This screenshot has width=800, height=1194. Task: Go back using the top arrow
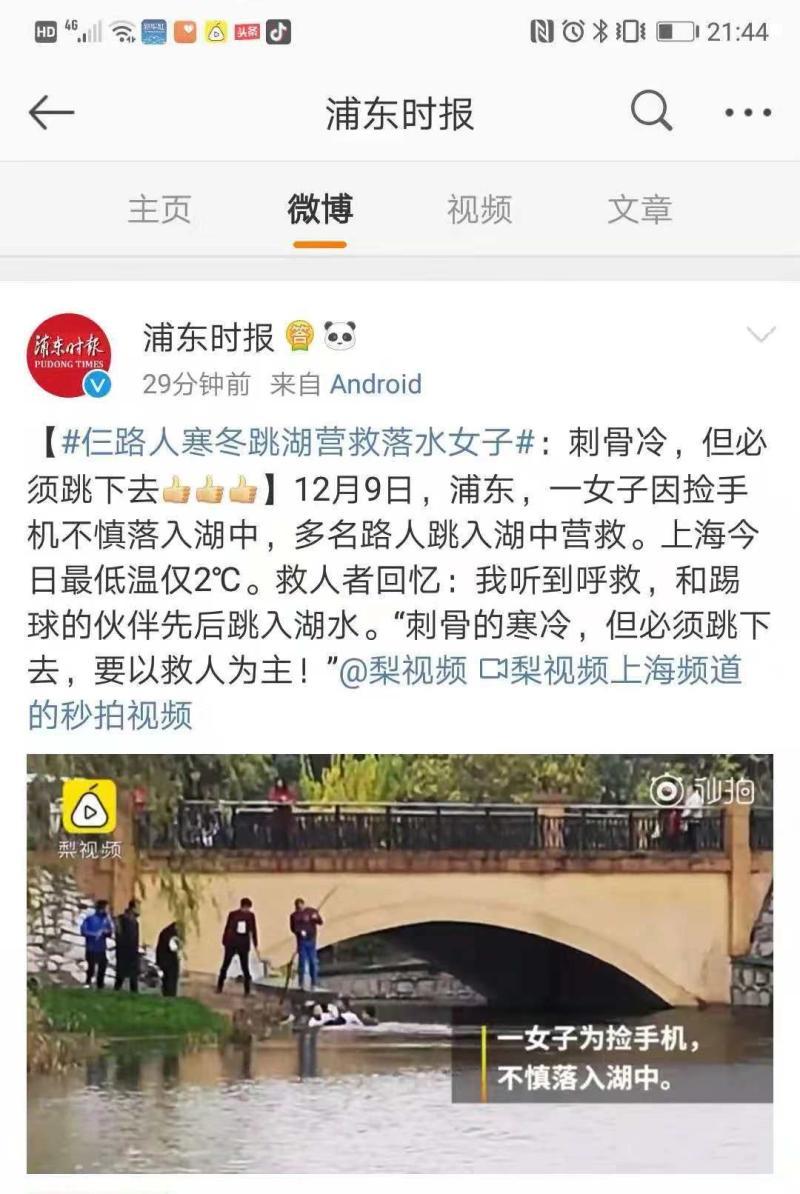(x=51, y=113)
